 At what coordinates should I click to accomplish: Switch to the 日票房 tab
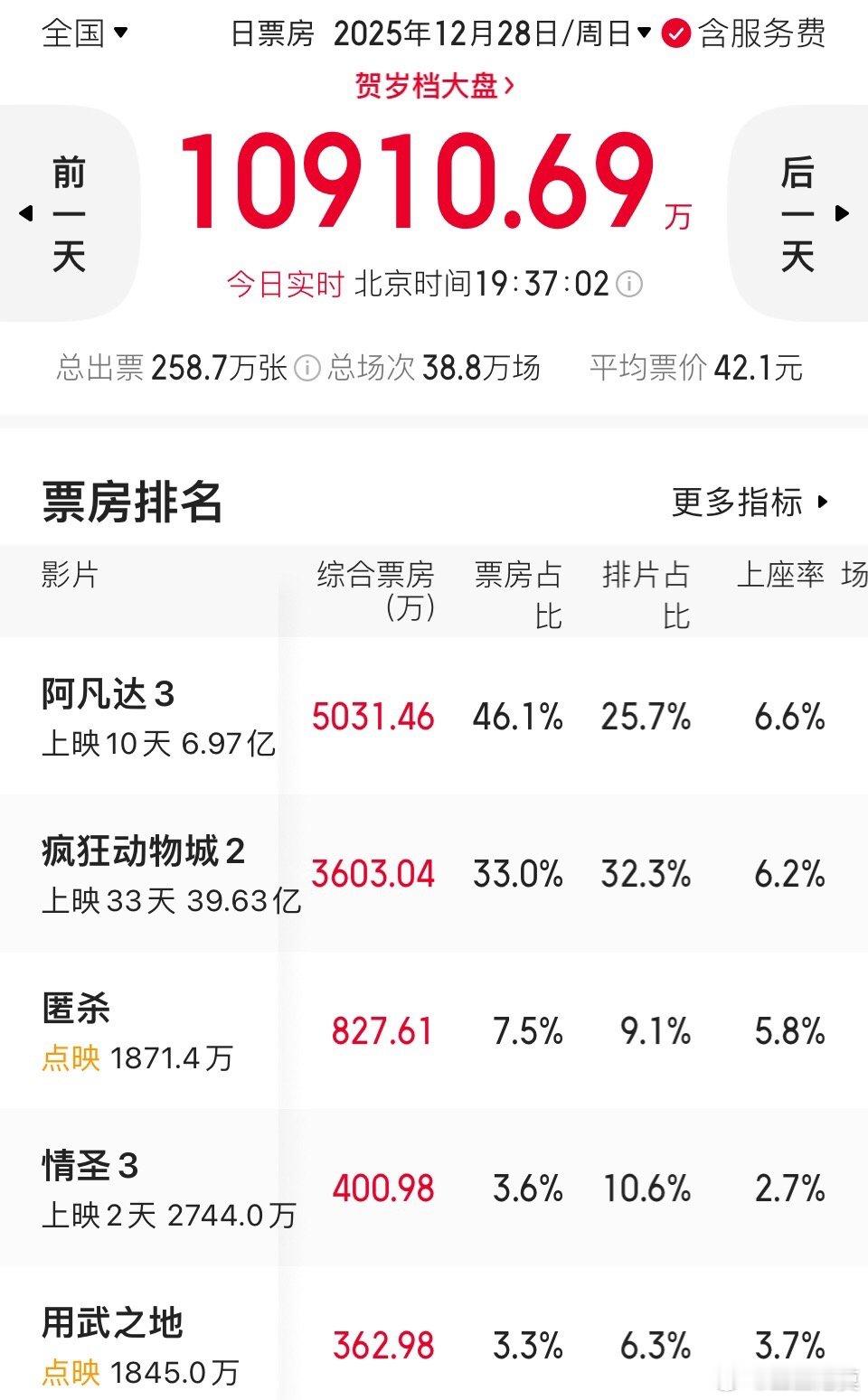[274, 34]
